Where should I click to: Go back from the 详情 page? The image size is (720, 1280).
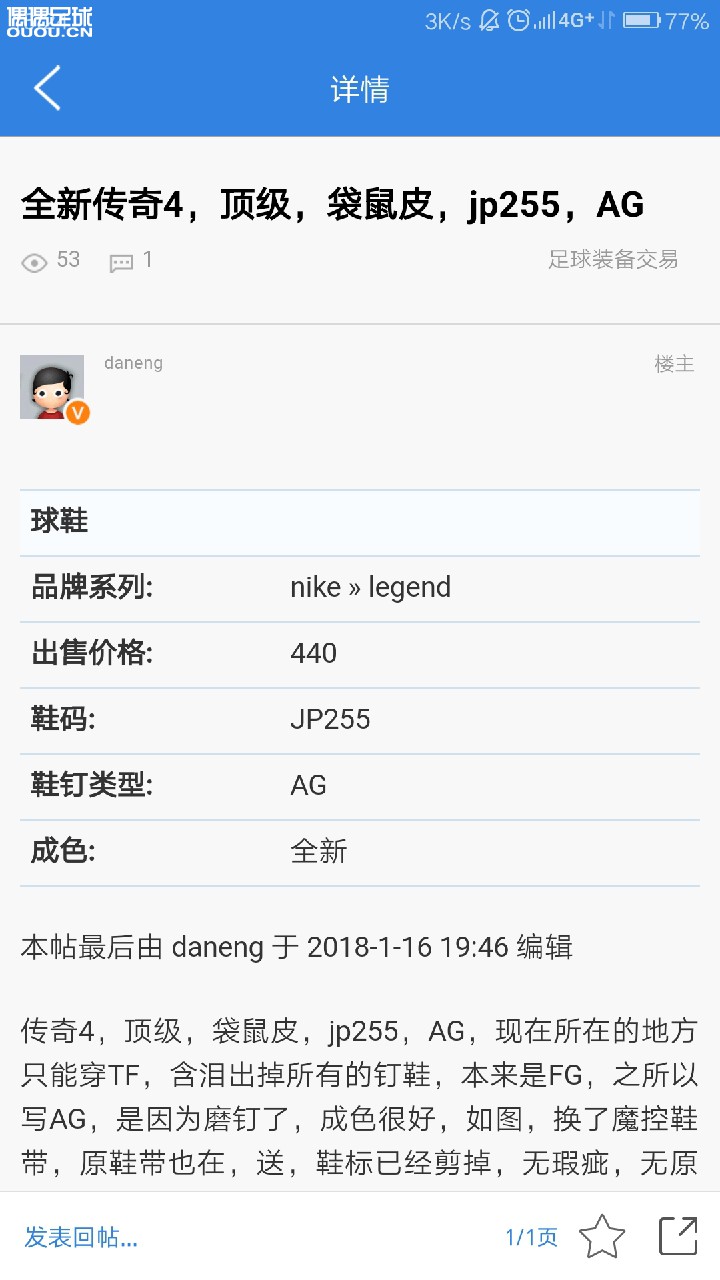[x=47, y=88]
